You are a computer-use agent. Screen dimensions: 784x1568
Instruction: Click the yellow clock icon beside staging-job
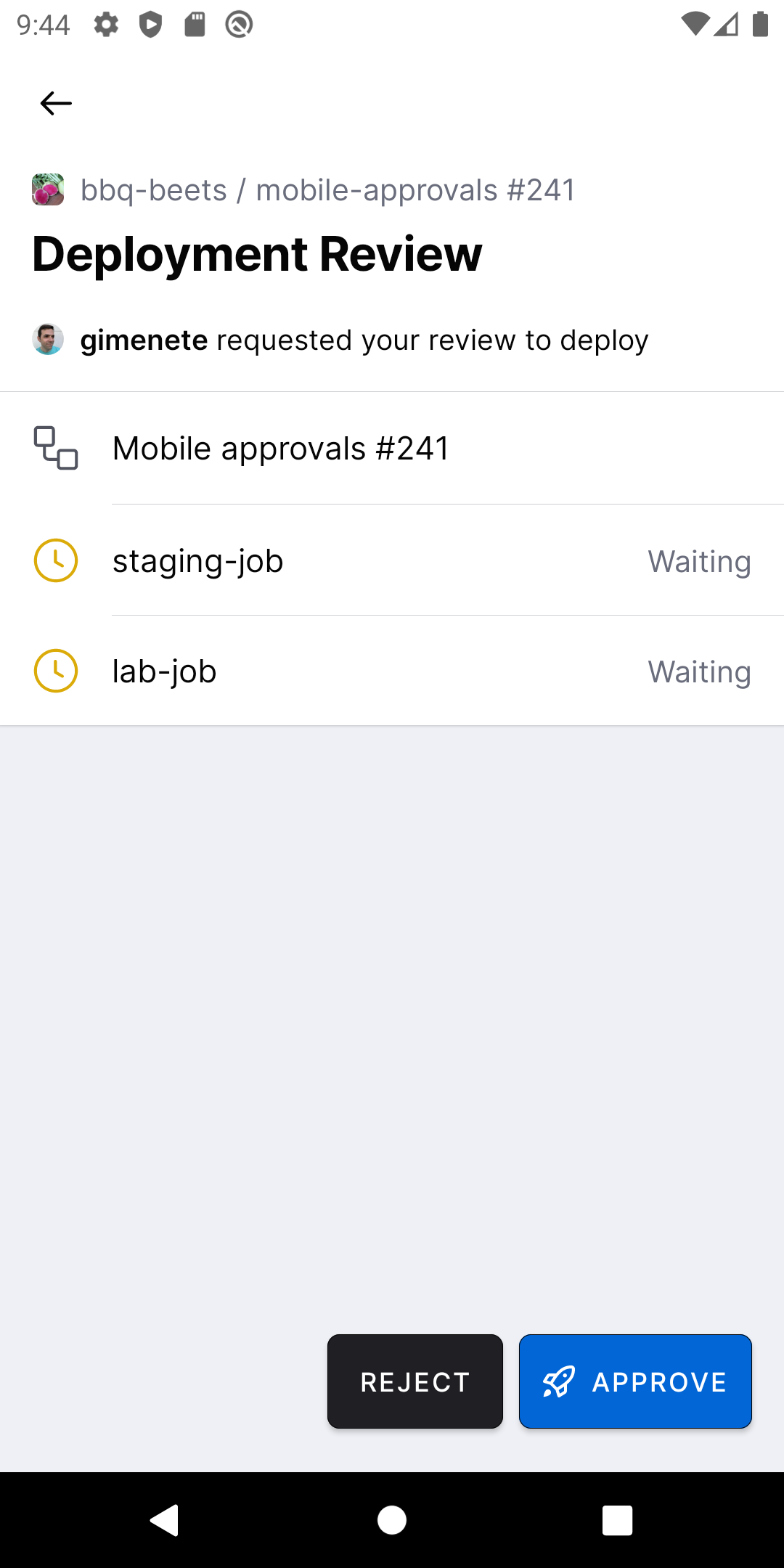[54, 560]
